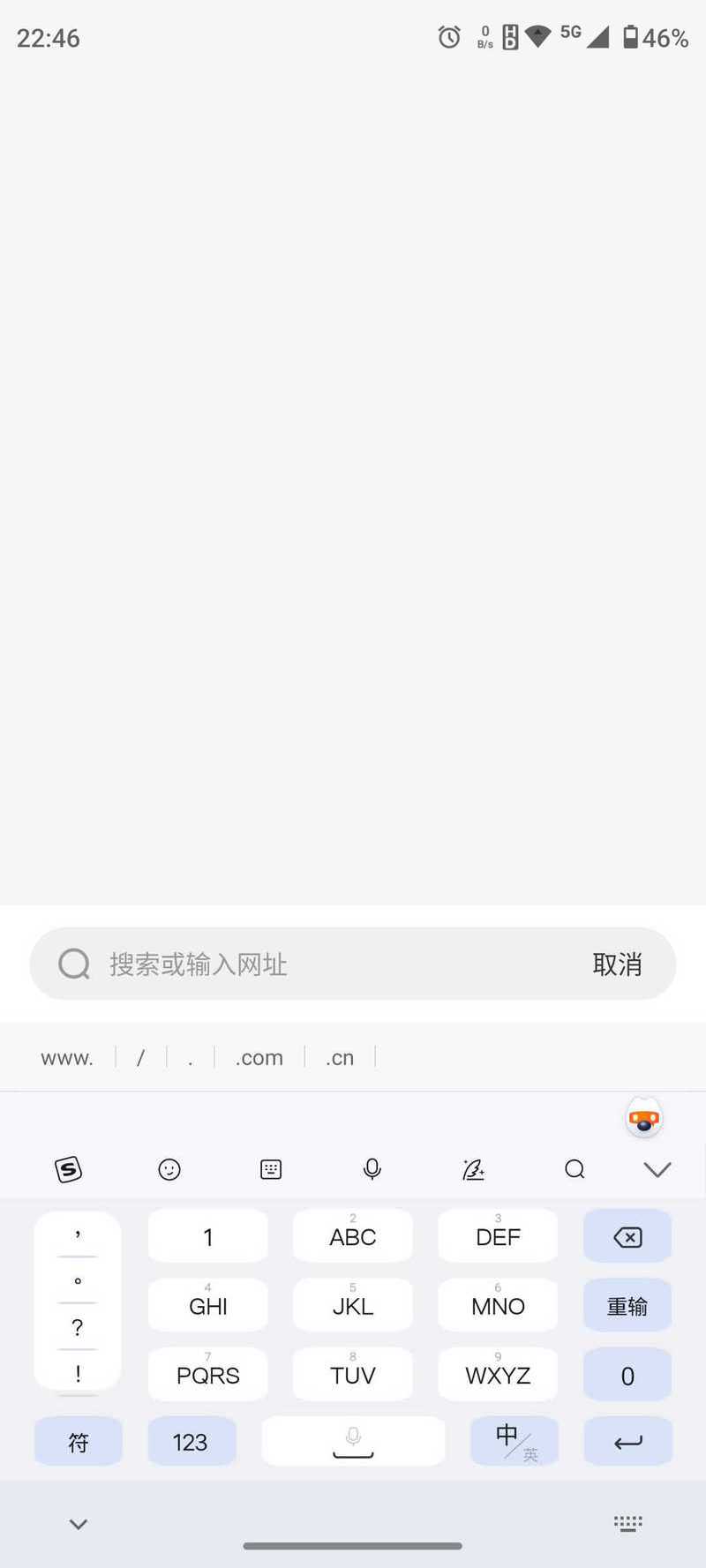Open the keyboard toolbar search icon
706x1568 pixels.
click(x=575, y=1169)
